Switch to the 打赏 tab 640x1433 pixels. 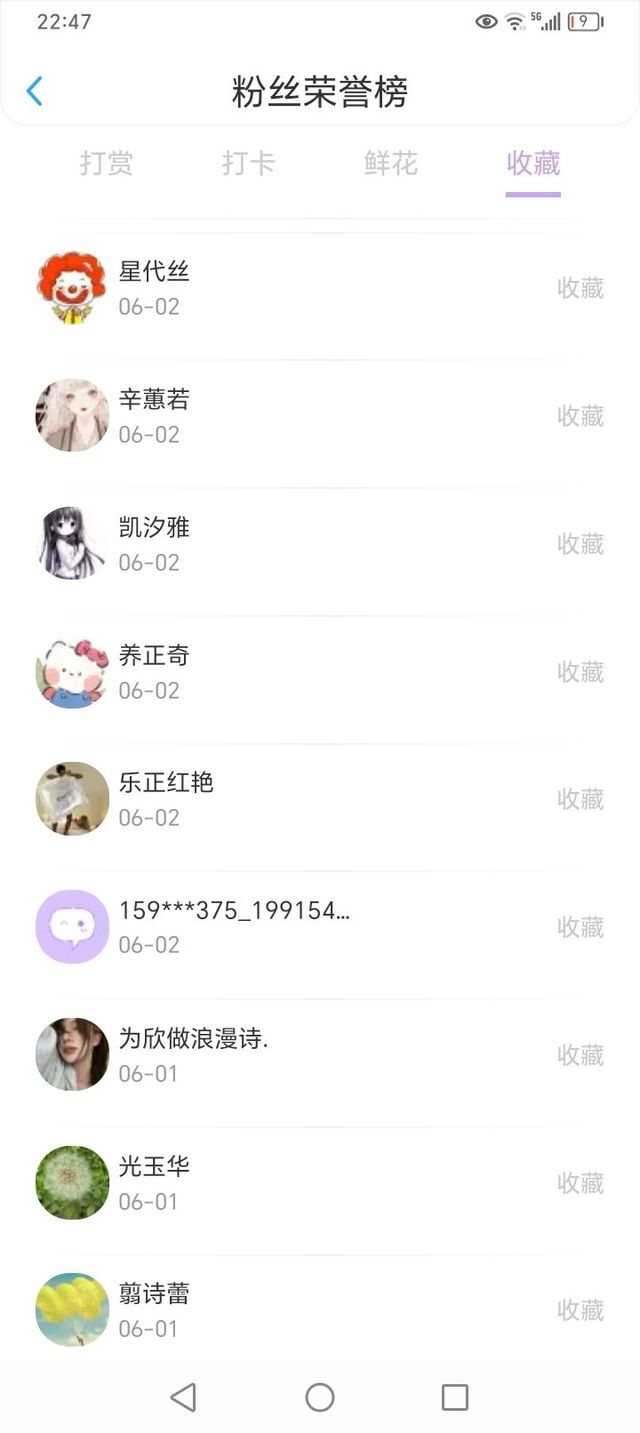click(x=106, y=163)
